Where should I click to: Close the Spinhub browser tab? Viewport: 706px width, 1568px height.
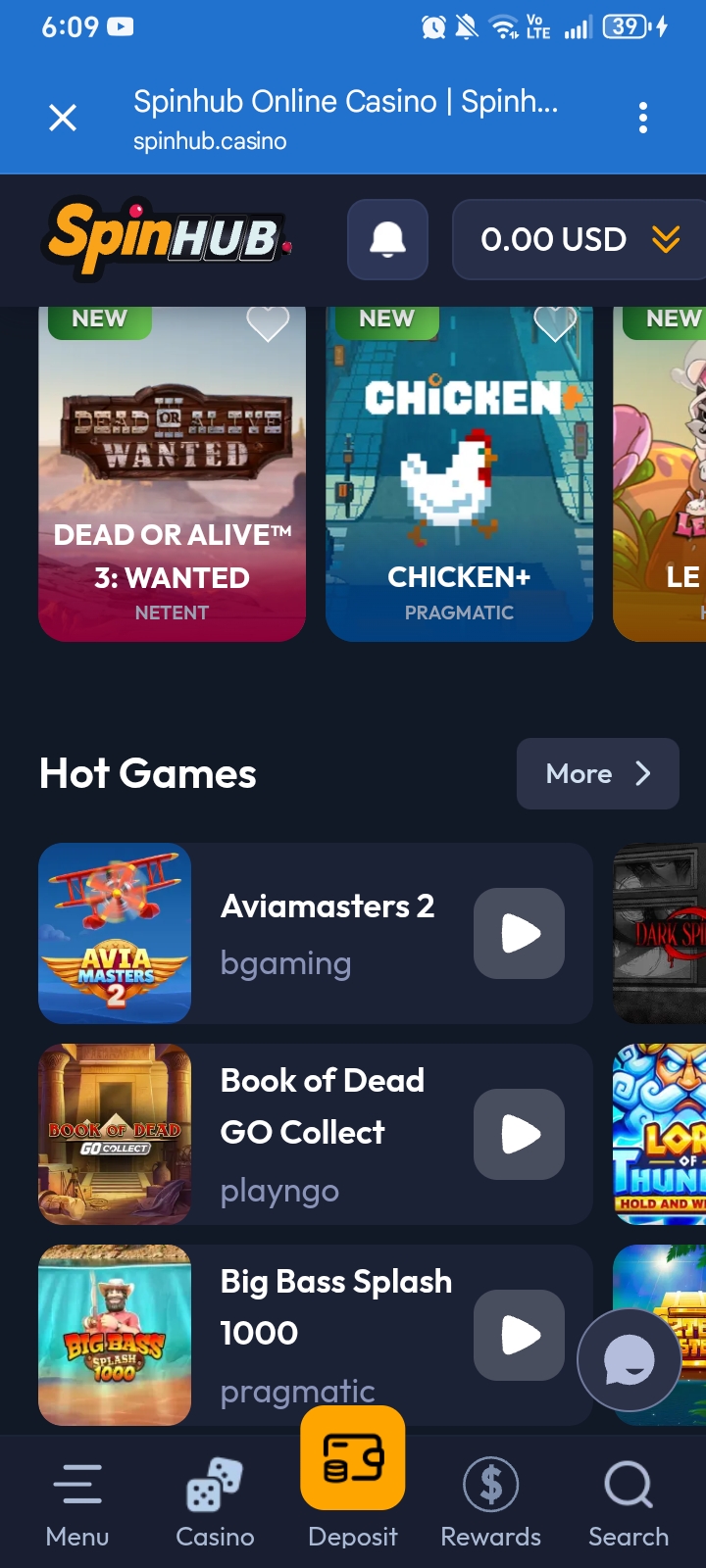pyautogui.click(x=63, y=119)
